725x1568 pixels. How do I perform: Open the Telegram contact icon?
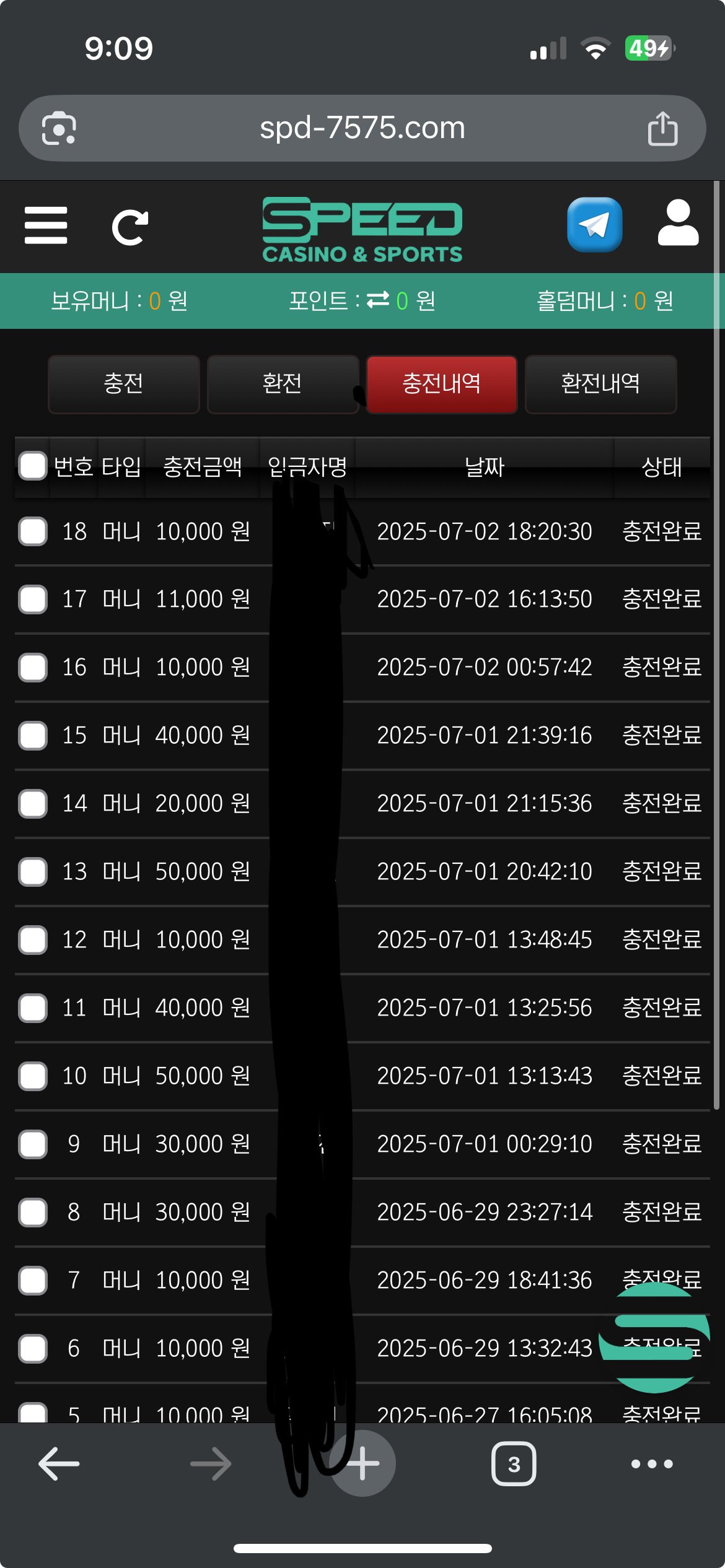(594, 225)
